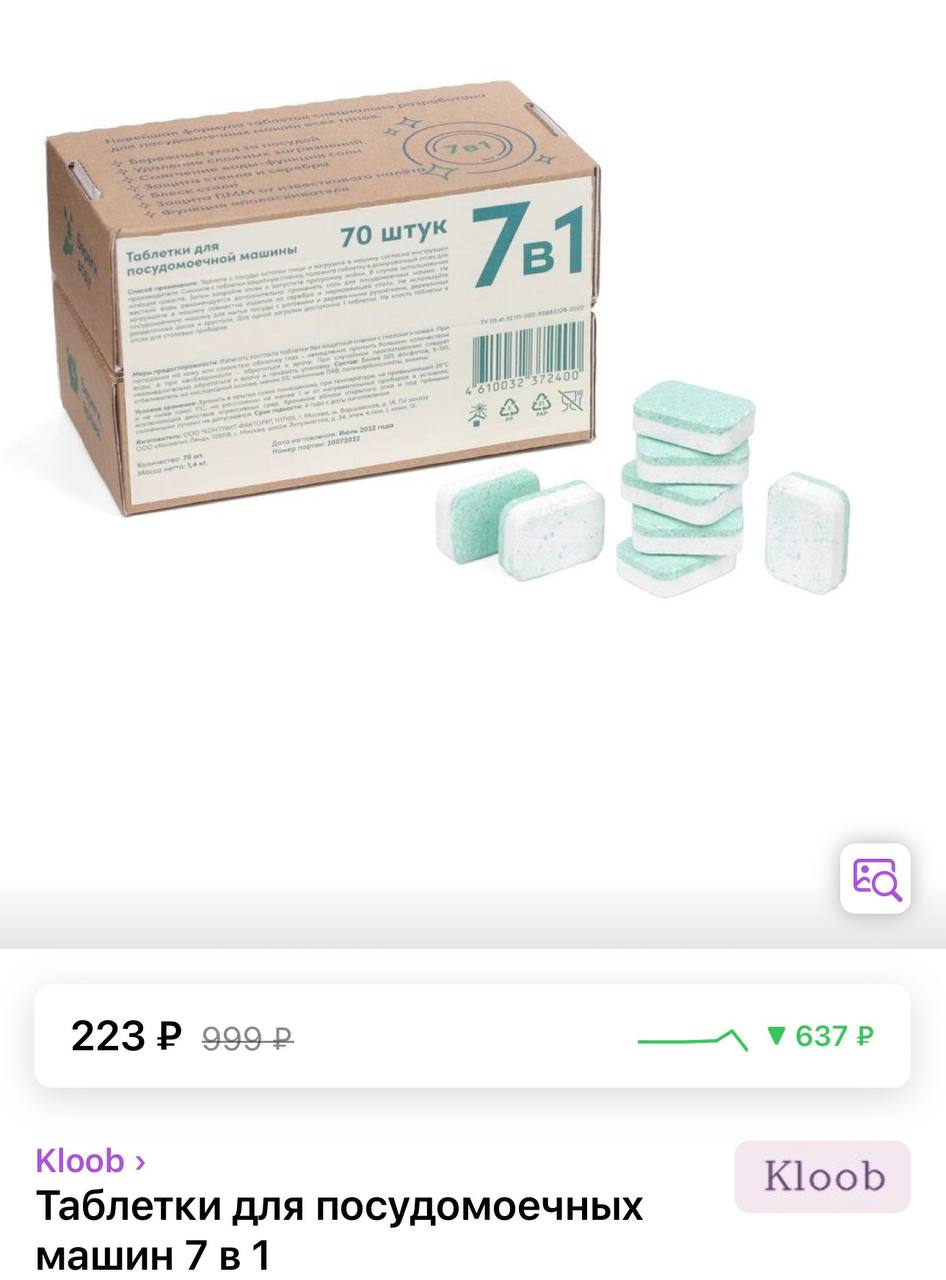Tap the Kloob brand logo badge
This screenshot has height=1280, width=946.
click(822, 1176)
